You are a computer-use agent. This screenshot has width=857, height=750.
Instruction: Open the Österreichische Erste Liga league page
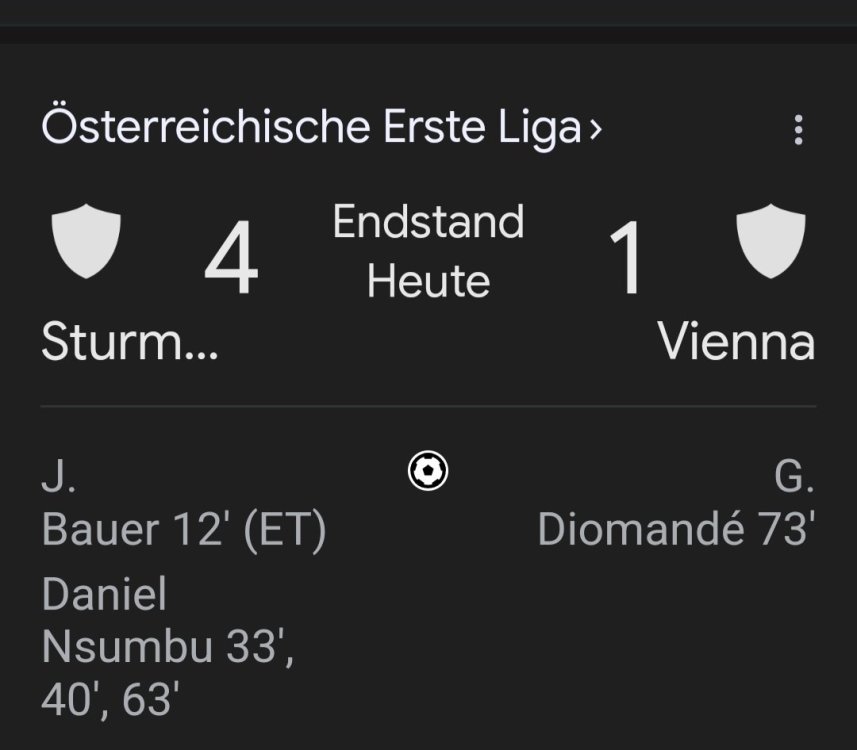(x=321, y=128)
